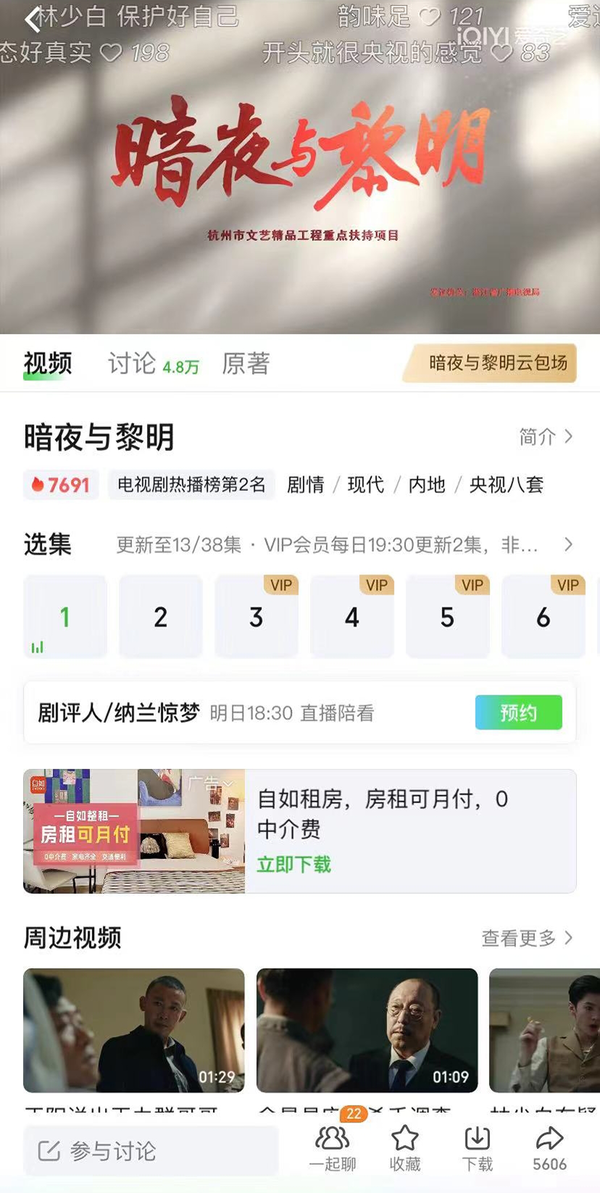Open 电视剧热播榜第2名 ranking chip
Image resolution: width=600 pixels, height=1193 pixels.
point(192,485)
